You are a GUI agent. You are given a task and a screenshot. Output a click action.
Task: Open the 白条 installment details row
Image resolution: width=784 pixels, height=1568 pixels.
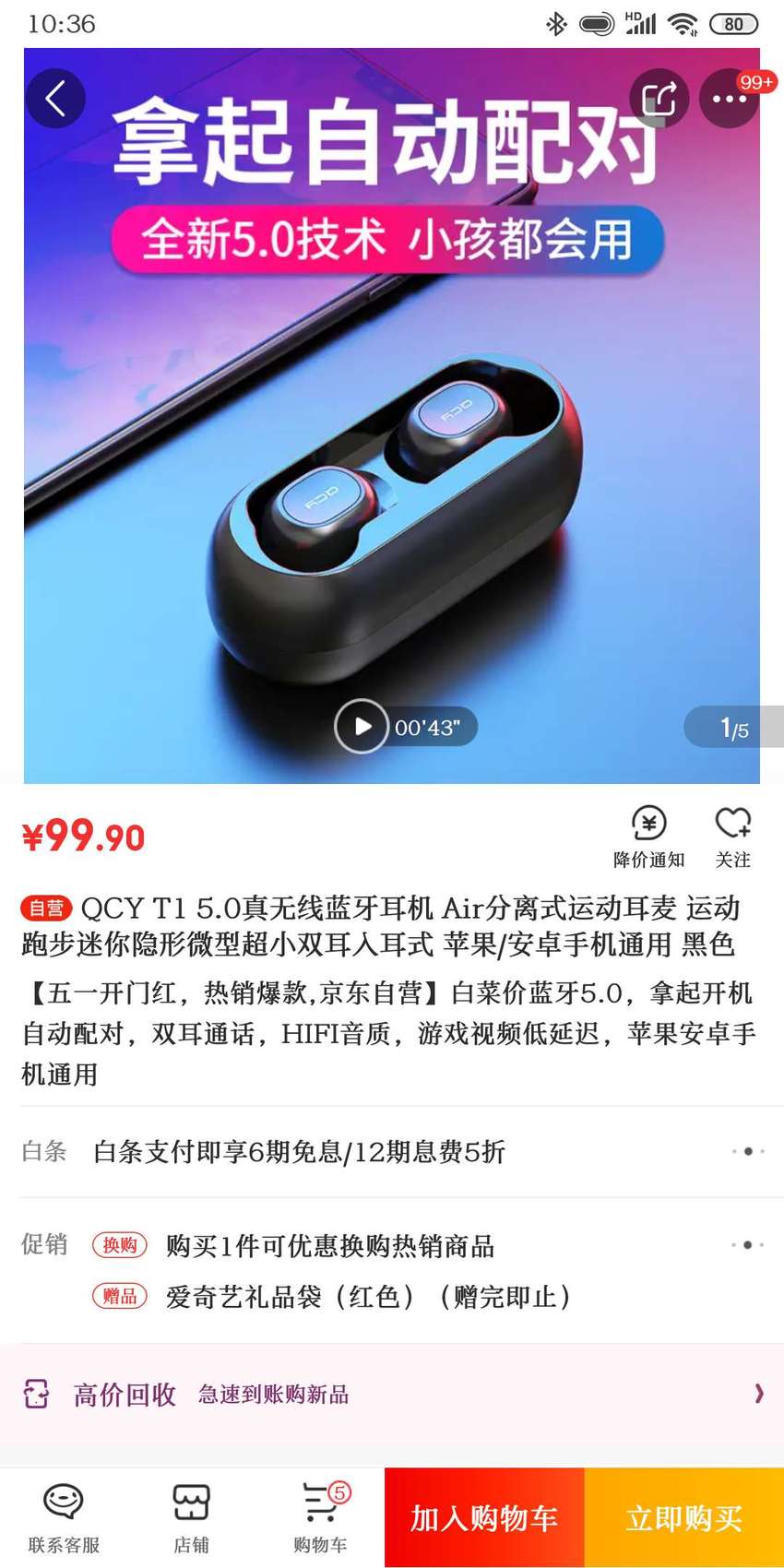coord(392,1151)
